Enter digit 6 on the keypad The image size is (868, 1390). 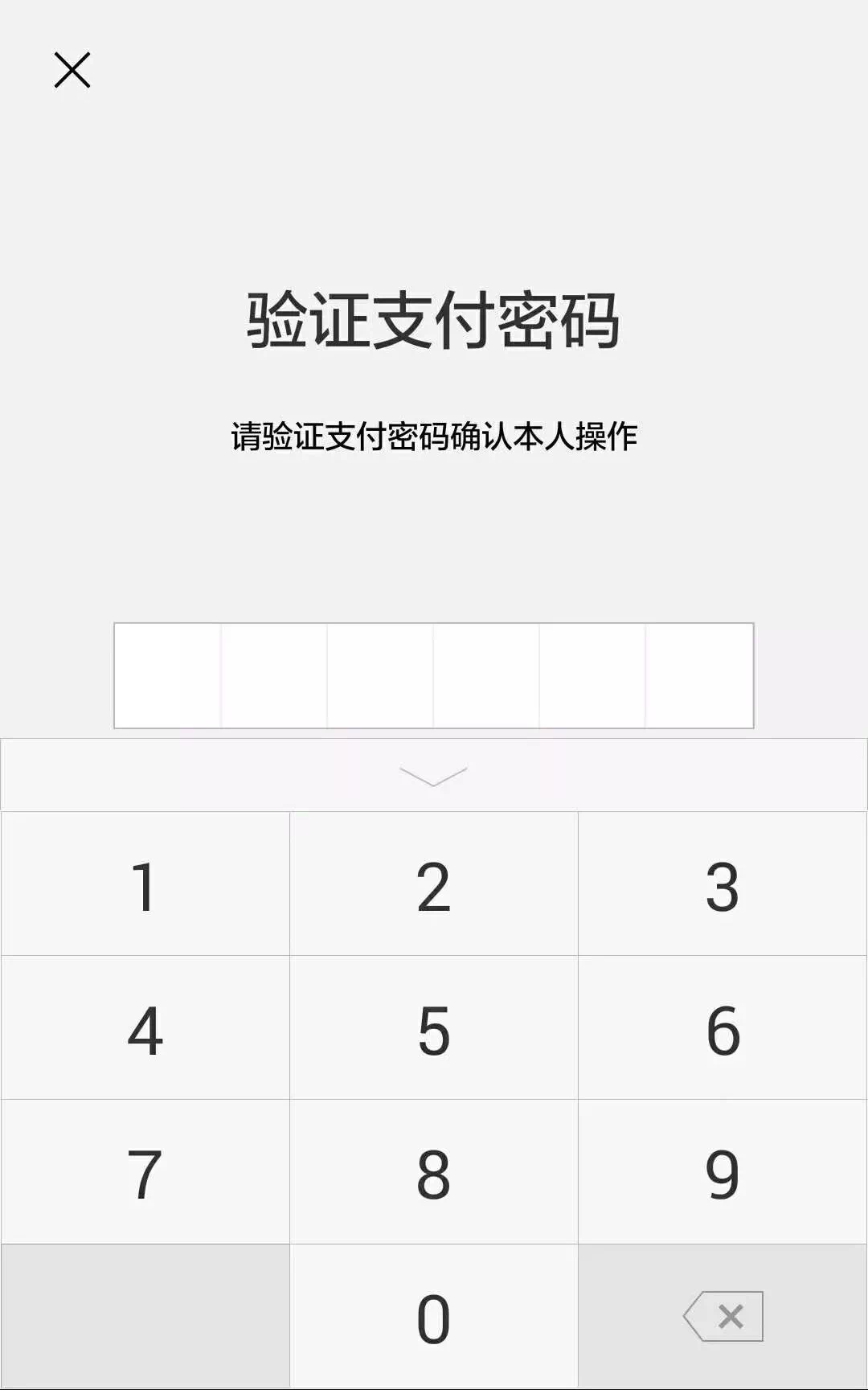coord(723,1028)
